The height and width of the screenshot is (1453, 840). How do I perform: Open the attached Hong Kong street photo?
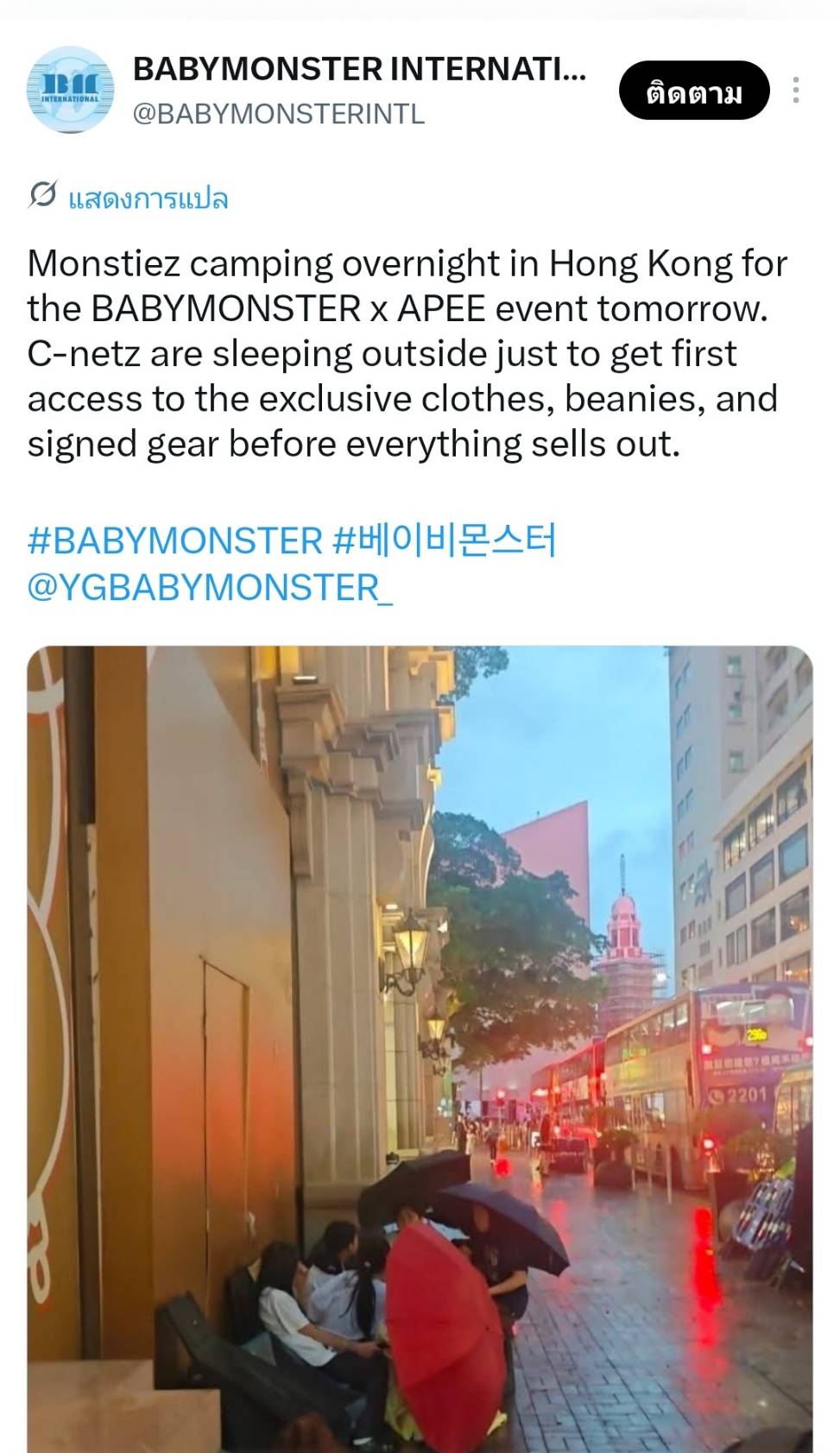pos(420,1049)
